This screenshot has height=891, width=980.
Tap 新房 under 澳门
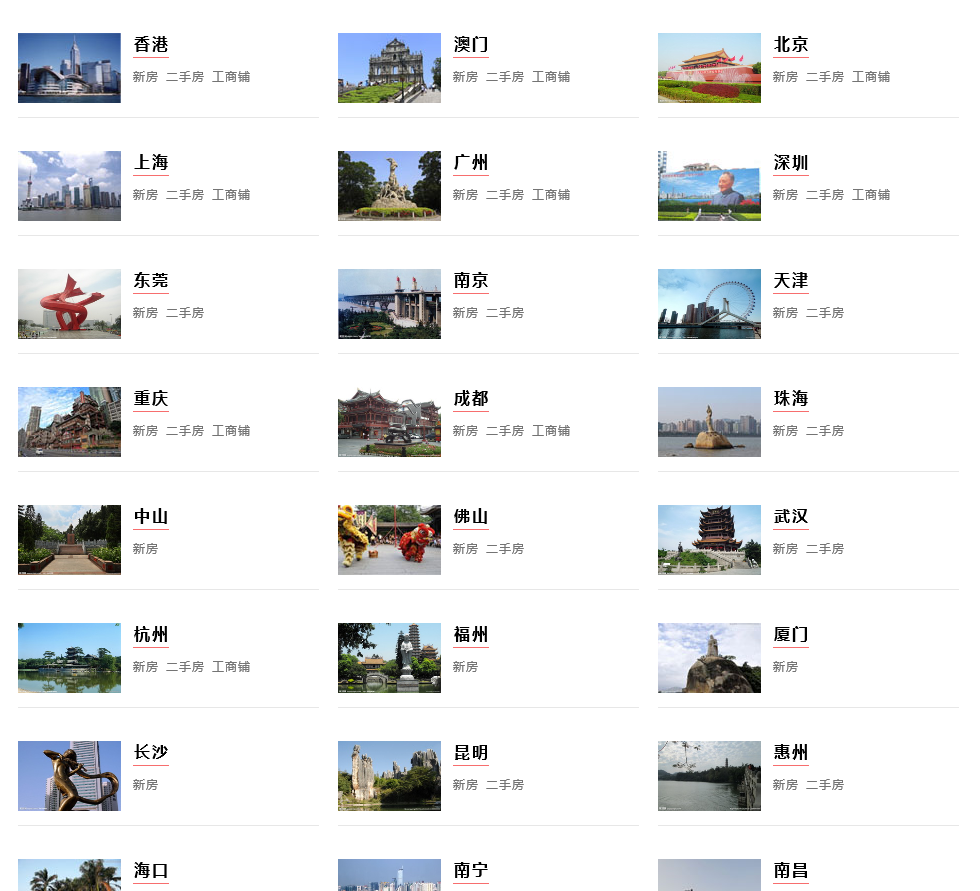click(465, 77)
